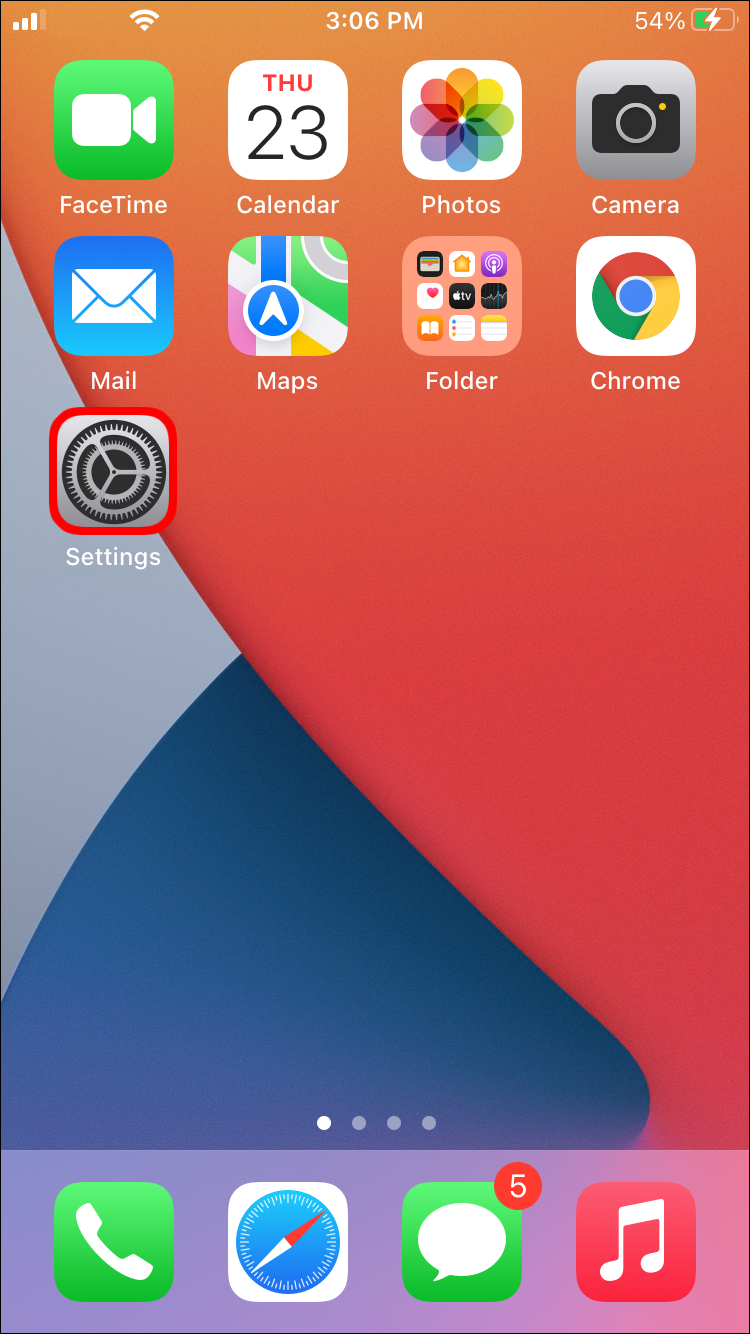Launch the Music app in dock
Viewport: 750px width, 1334px height.
[x=635, y=1241]
